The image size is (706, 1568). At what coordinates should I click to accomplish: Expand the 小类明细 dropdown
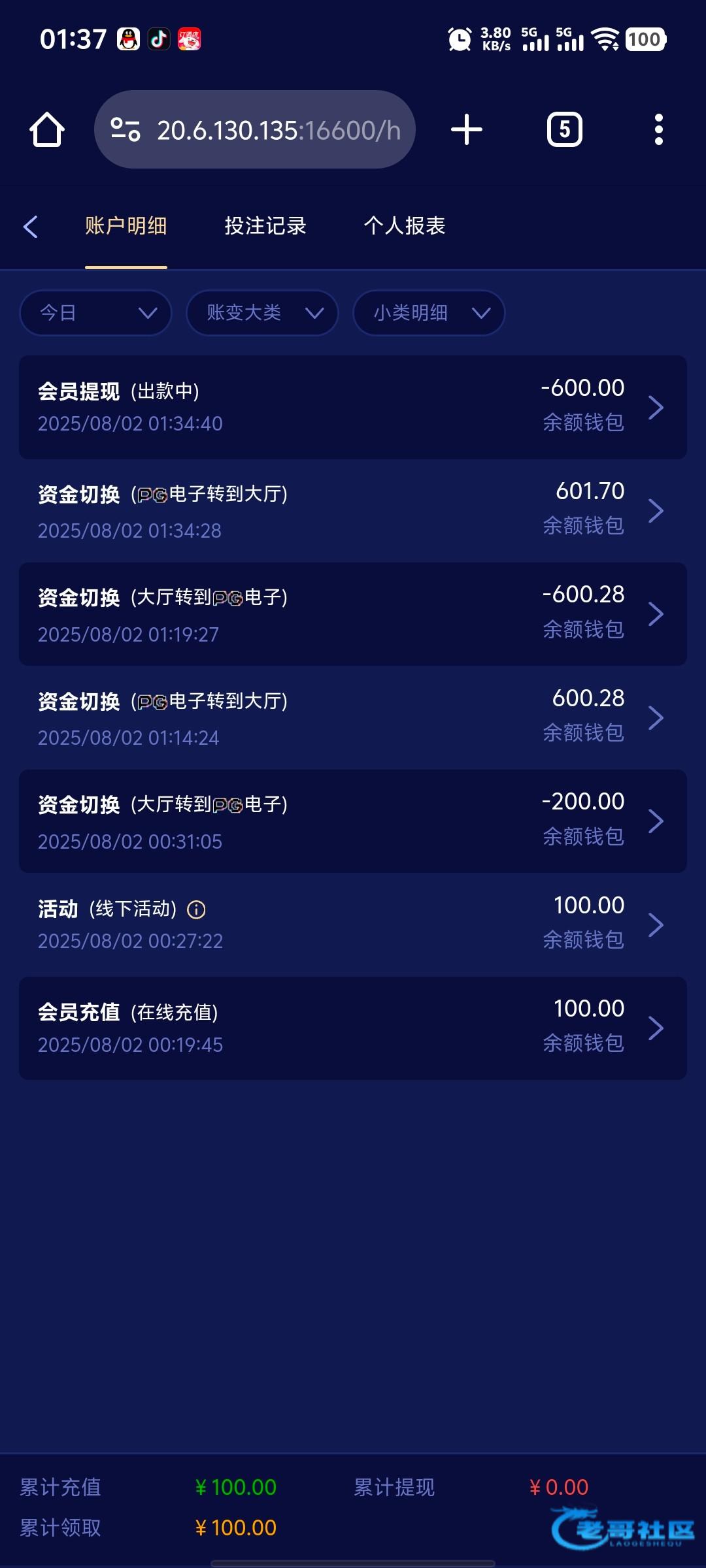429,313
